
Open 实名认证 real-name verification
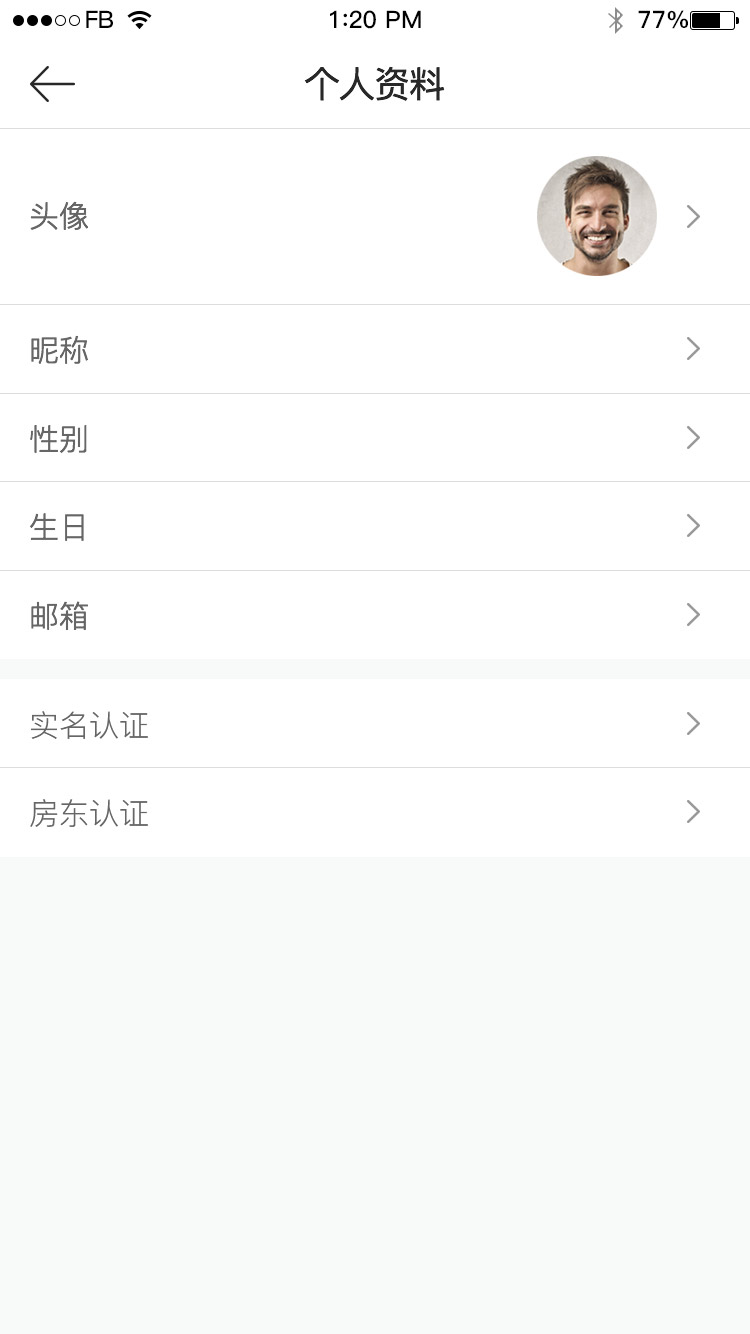coord(375,724)
